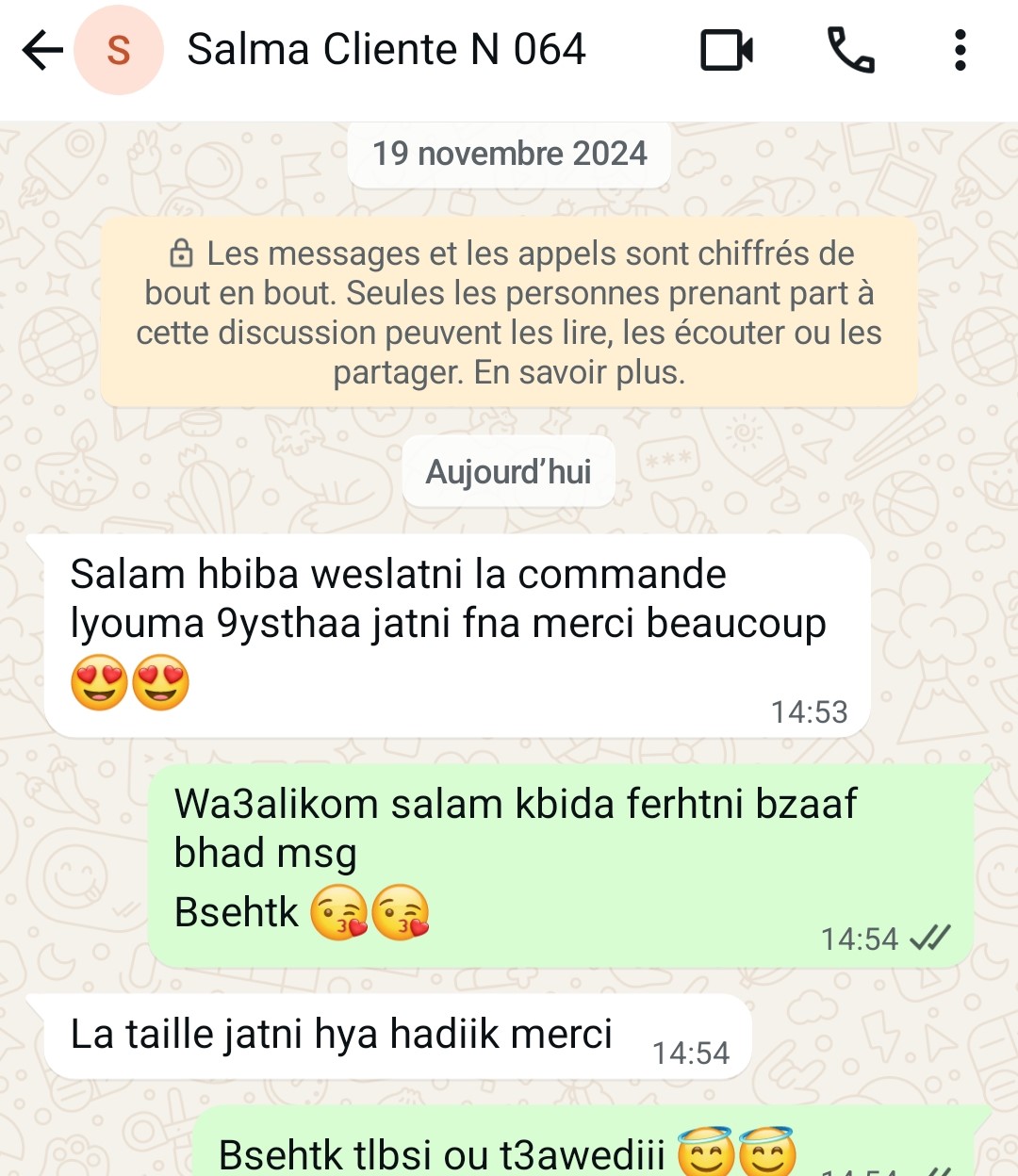Tap Salma's profile avatar
1018x1176 pixels.
pyautogui.click(x=119, y=50)
